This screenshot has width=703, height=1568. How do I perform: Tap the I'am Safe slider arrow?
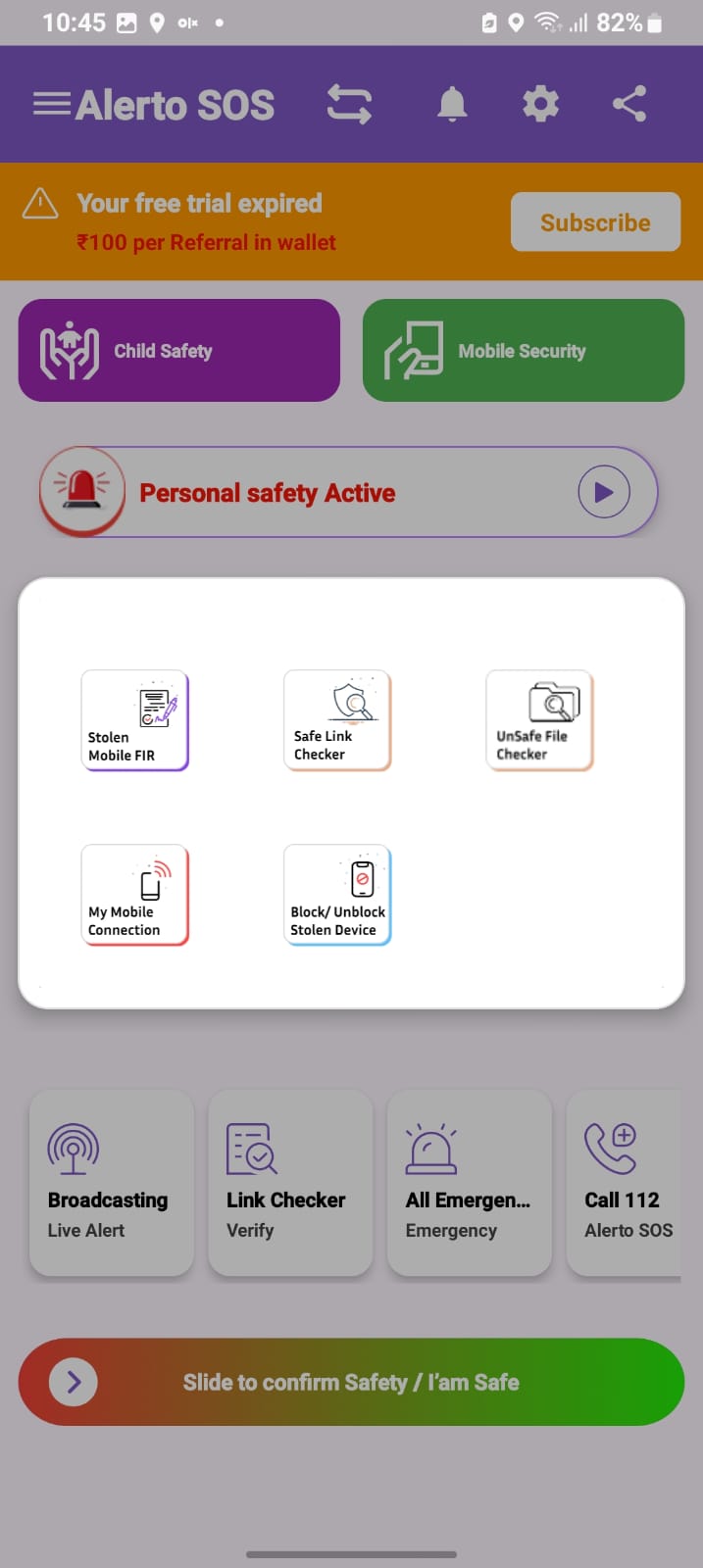click(74, 1382)
